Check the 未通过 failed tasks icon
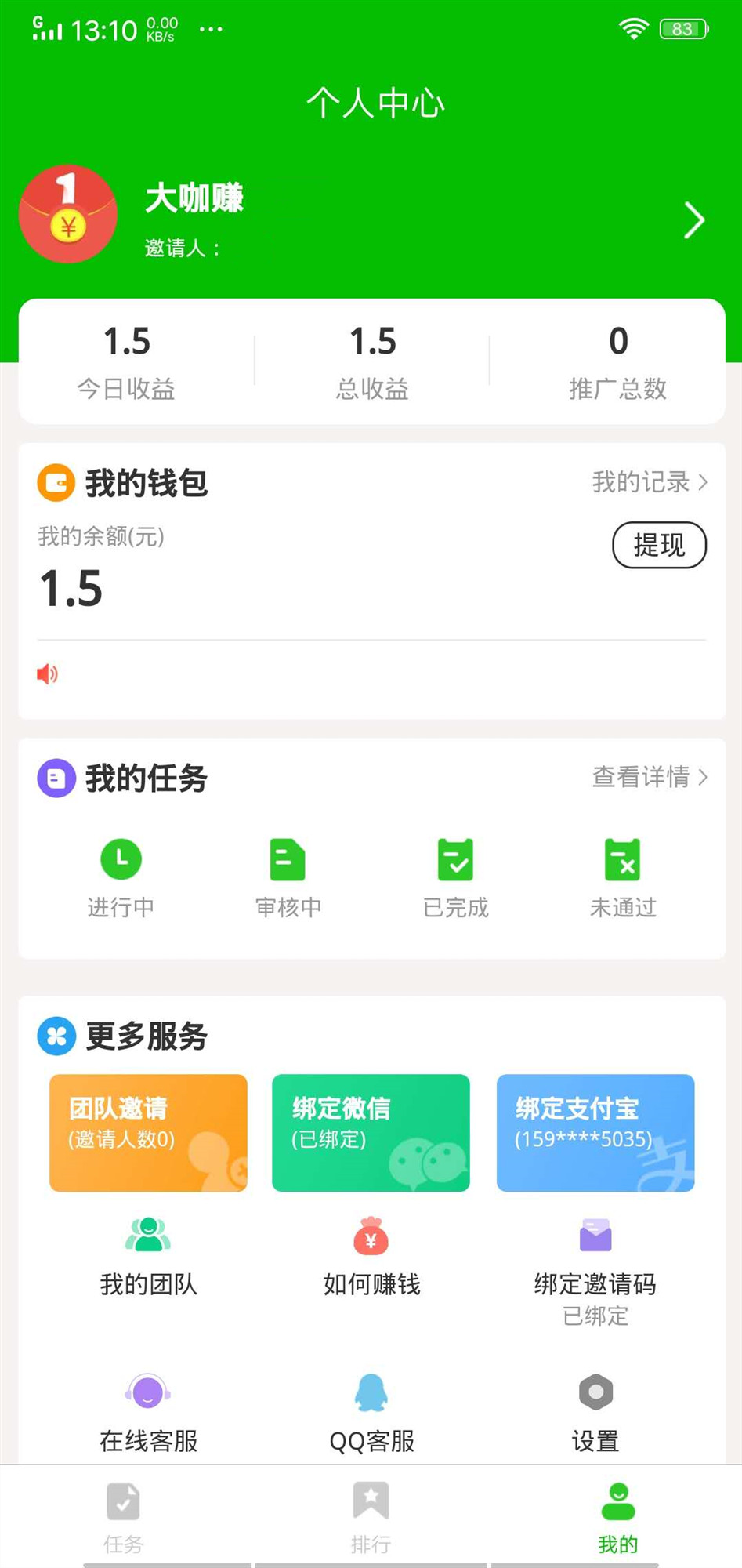Viewport: 742px width, 1568px height. 622,859
